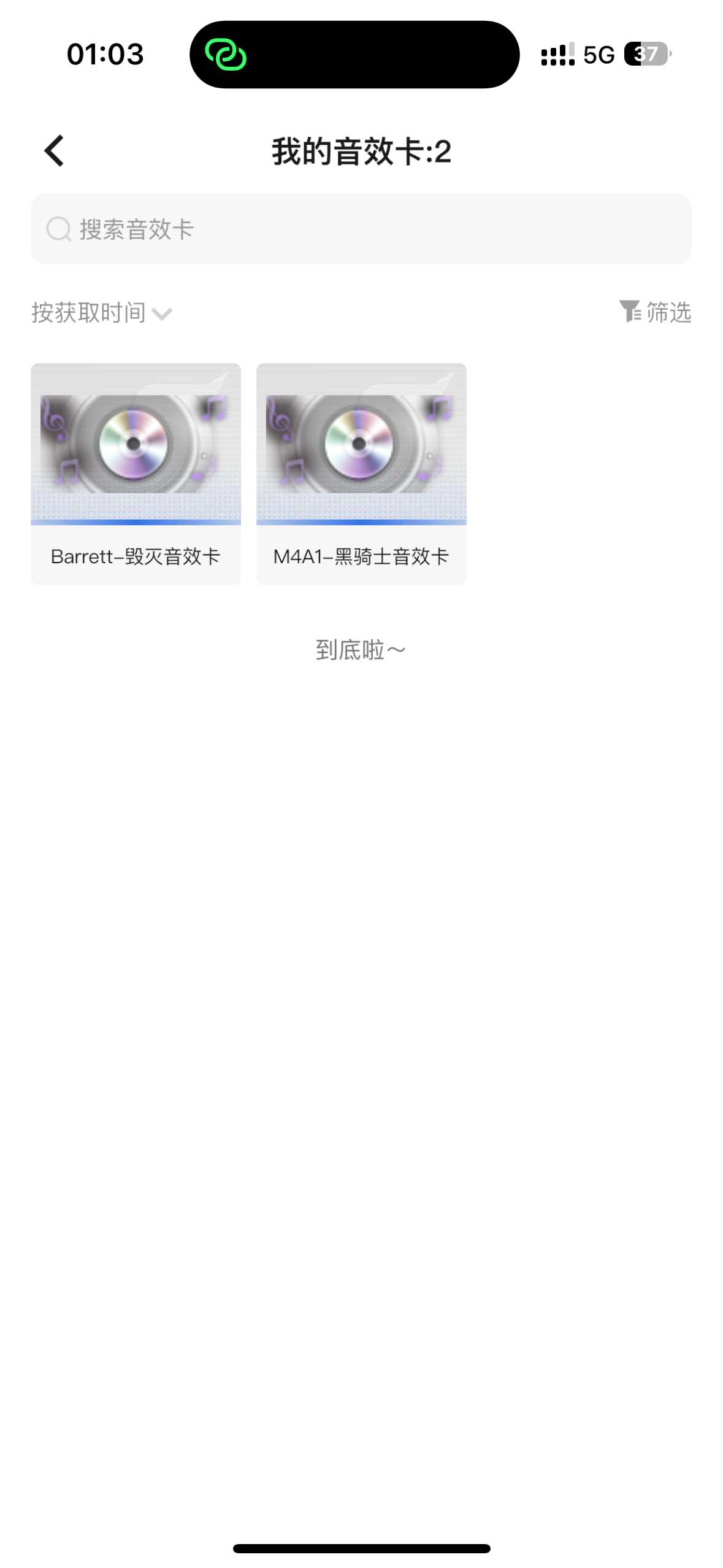Tap the 搜索音效卡 search field
Image resolution: width=723 pixels, height=1568 pixels.
tap(361, 229)
